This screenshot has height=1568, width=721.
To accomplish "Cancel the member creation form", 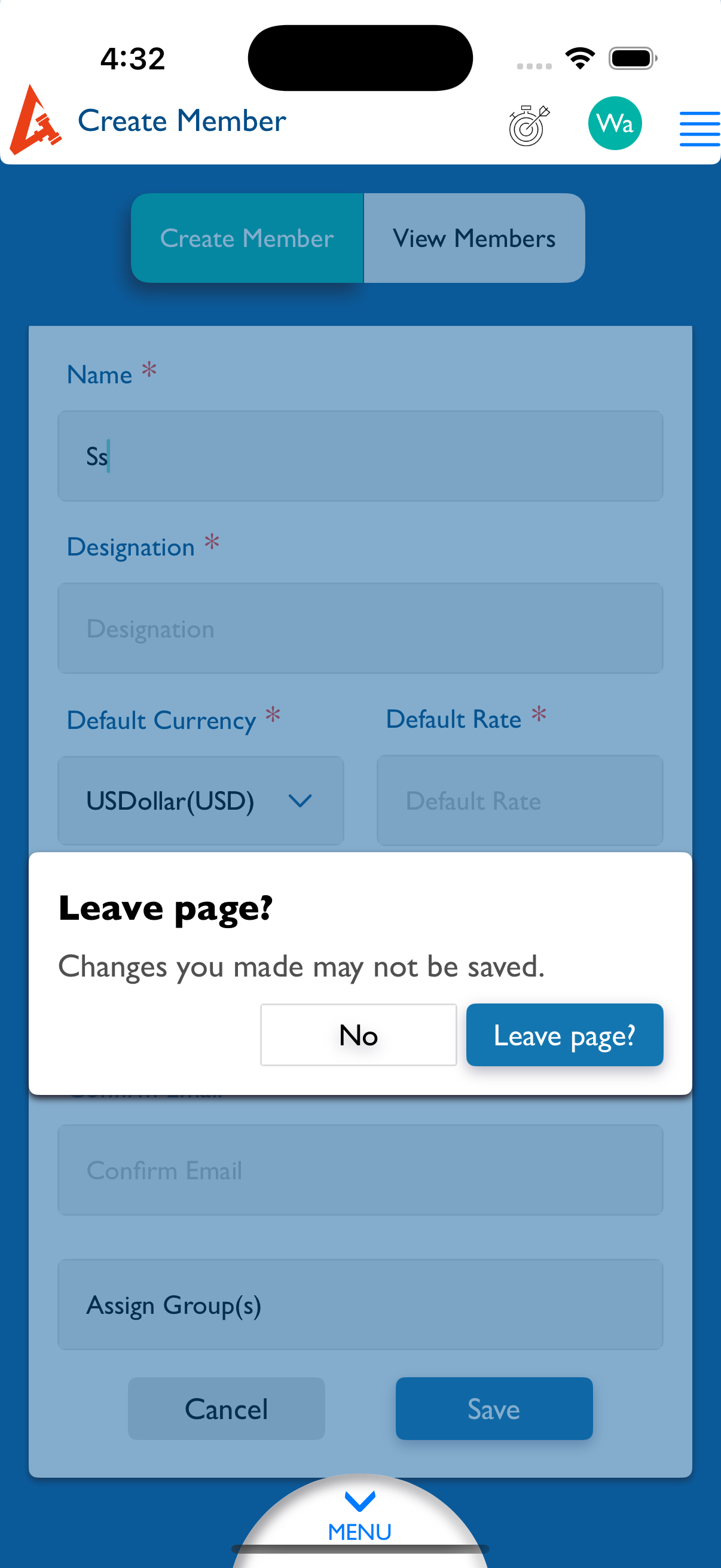I will coord(227,1408).
